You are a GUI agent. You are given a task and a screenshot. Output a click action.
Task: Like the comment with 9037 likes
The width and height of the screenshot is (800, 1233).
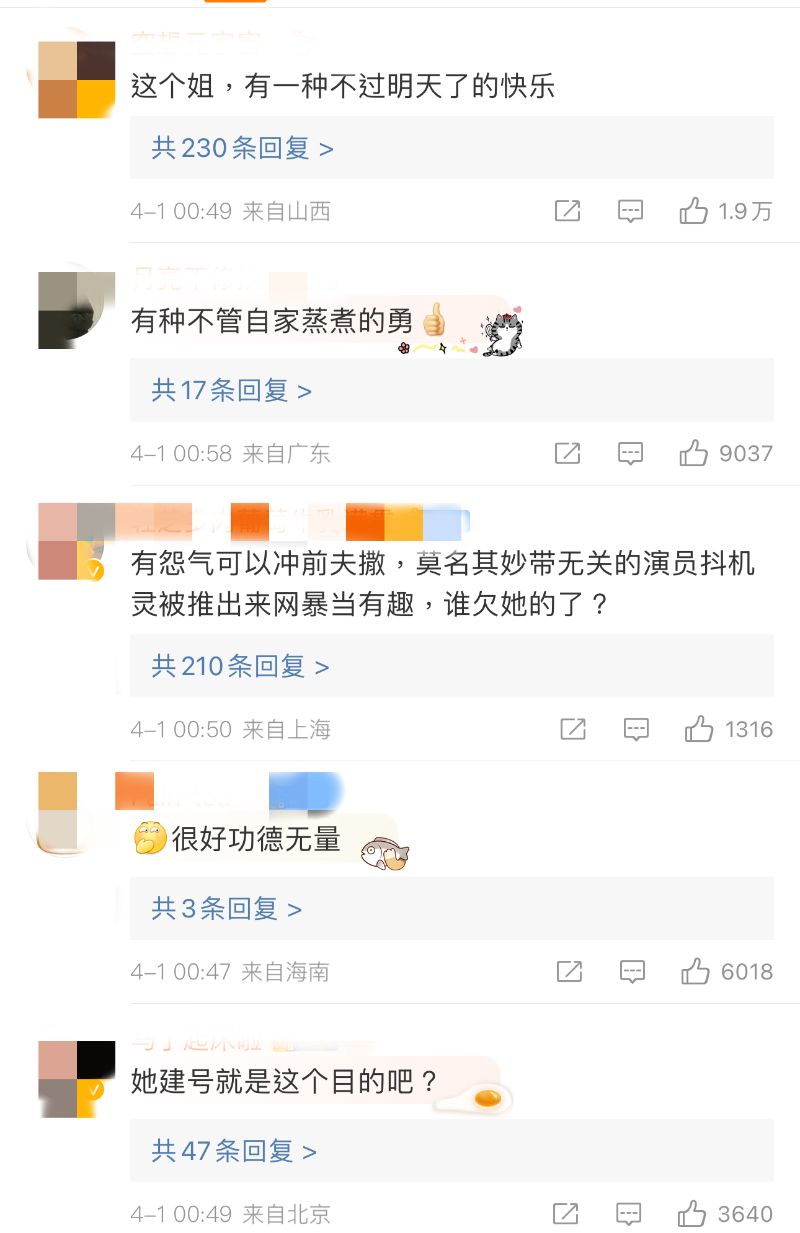point(693,454)
